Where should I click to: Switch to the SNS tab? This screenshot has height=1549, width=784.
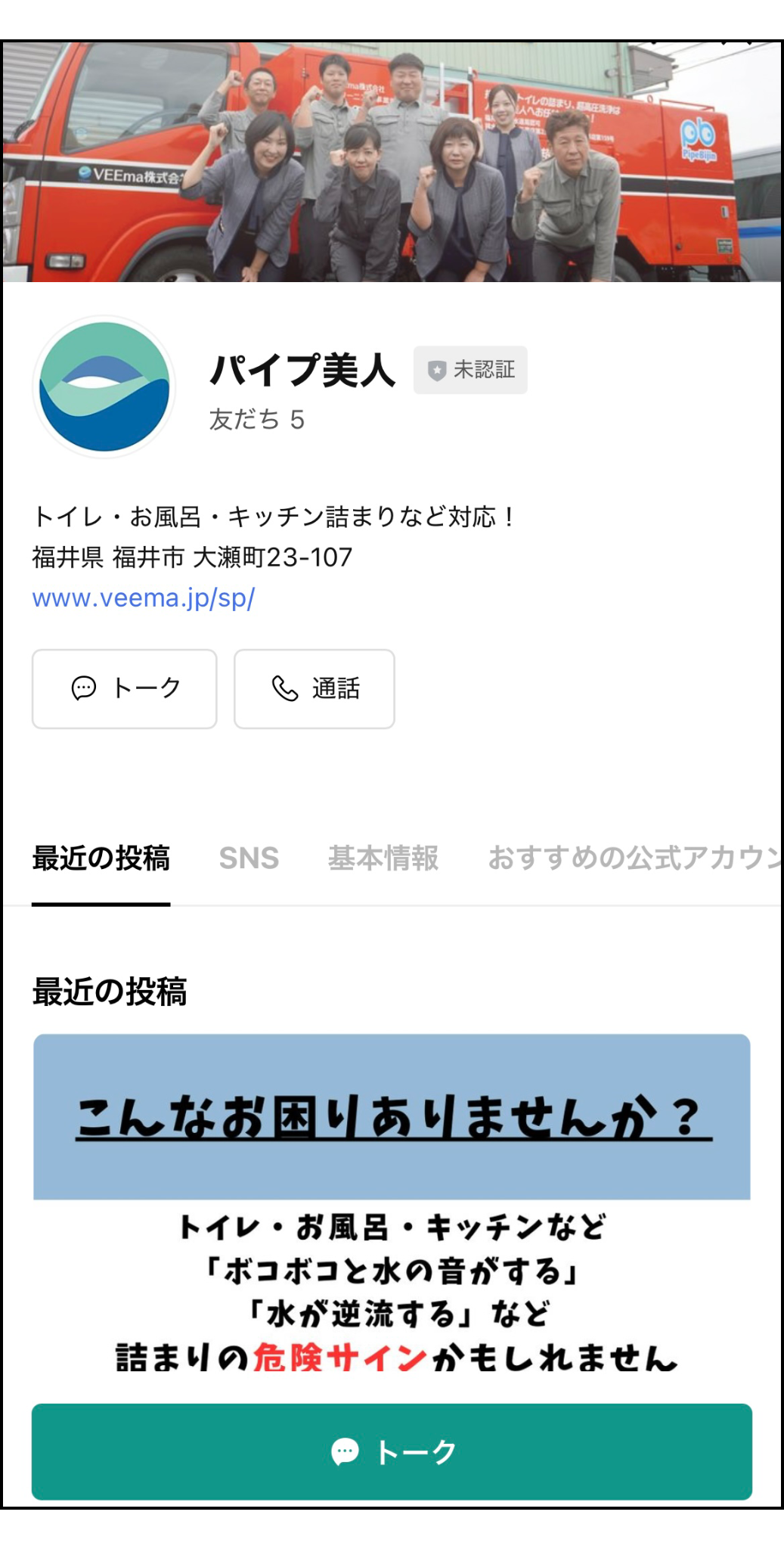[249, 858]
